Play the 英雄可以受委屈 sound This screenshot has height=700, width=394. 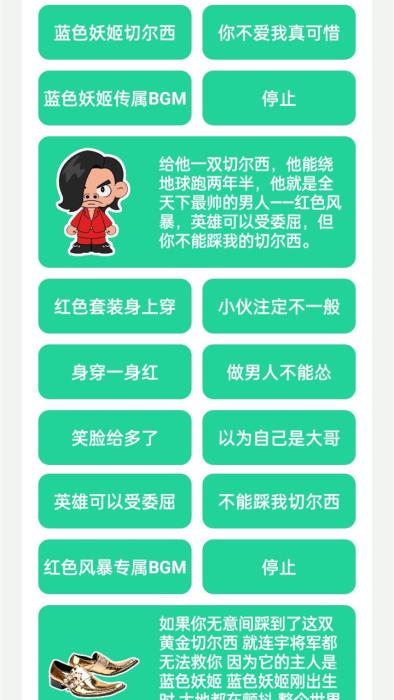click(115, 501)
